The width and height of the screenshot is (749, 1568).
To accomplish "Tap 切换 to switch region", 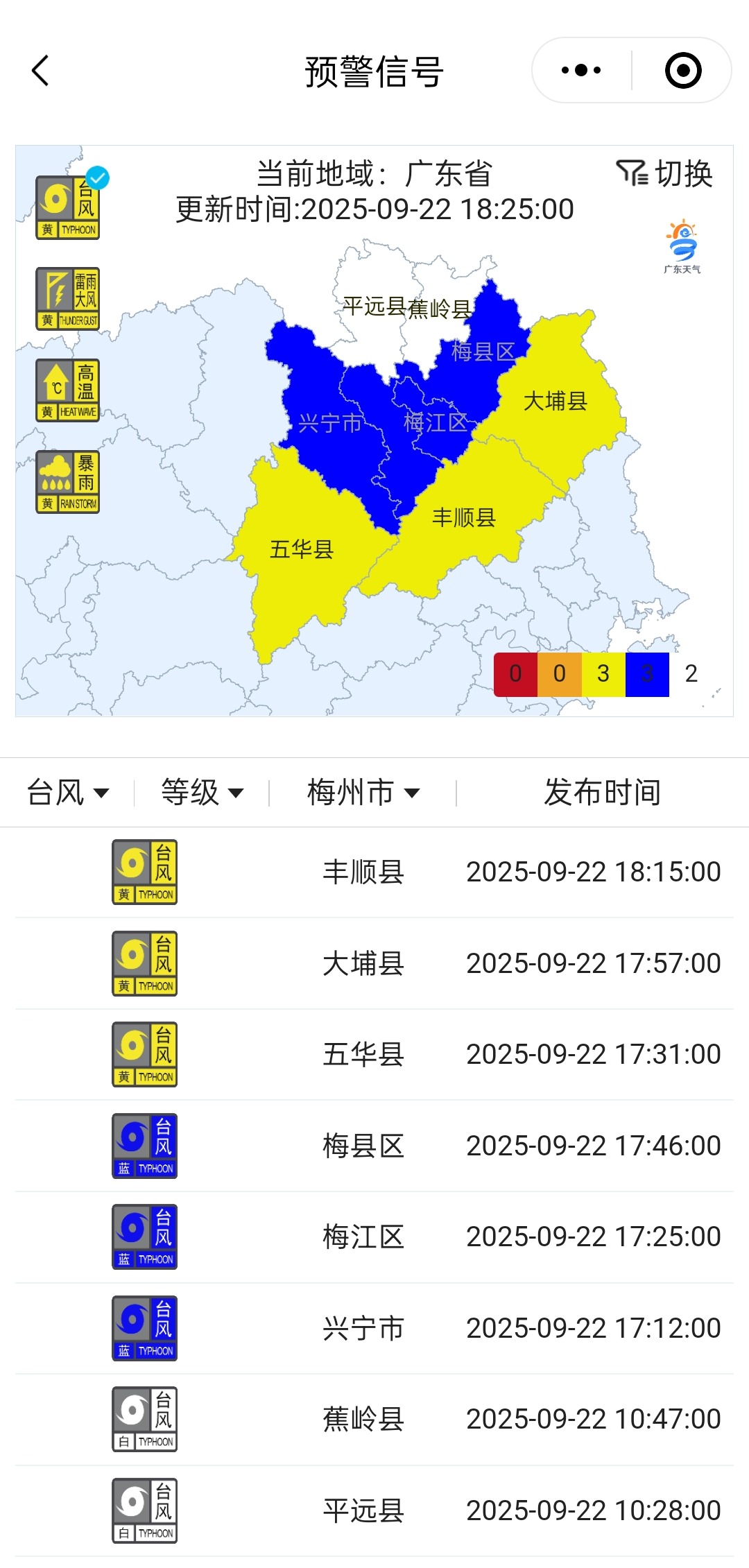I will tap(664, 173).
